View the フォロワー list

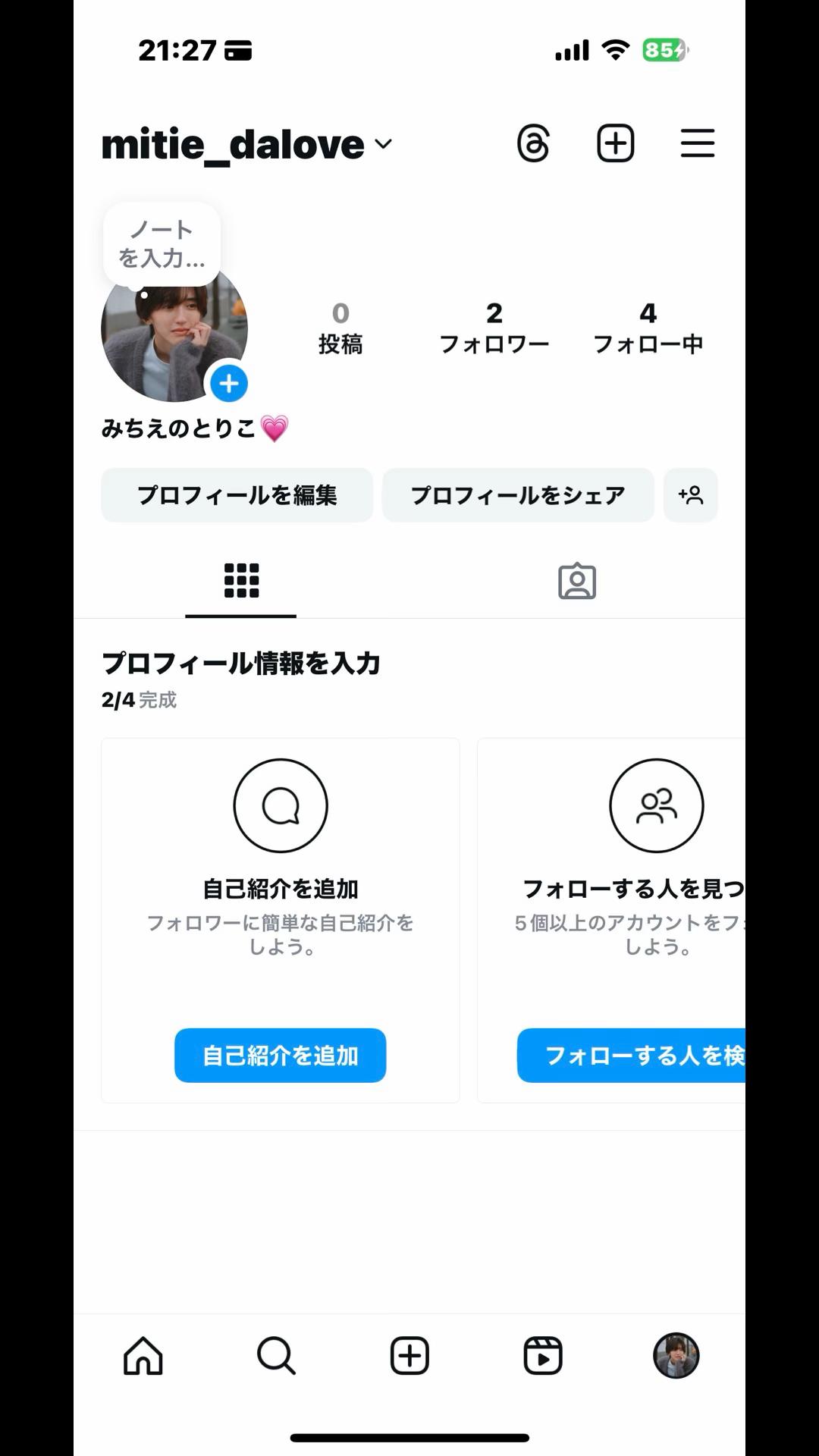(x=494, y=328)
